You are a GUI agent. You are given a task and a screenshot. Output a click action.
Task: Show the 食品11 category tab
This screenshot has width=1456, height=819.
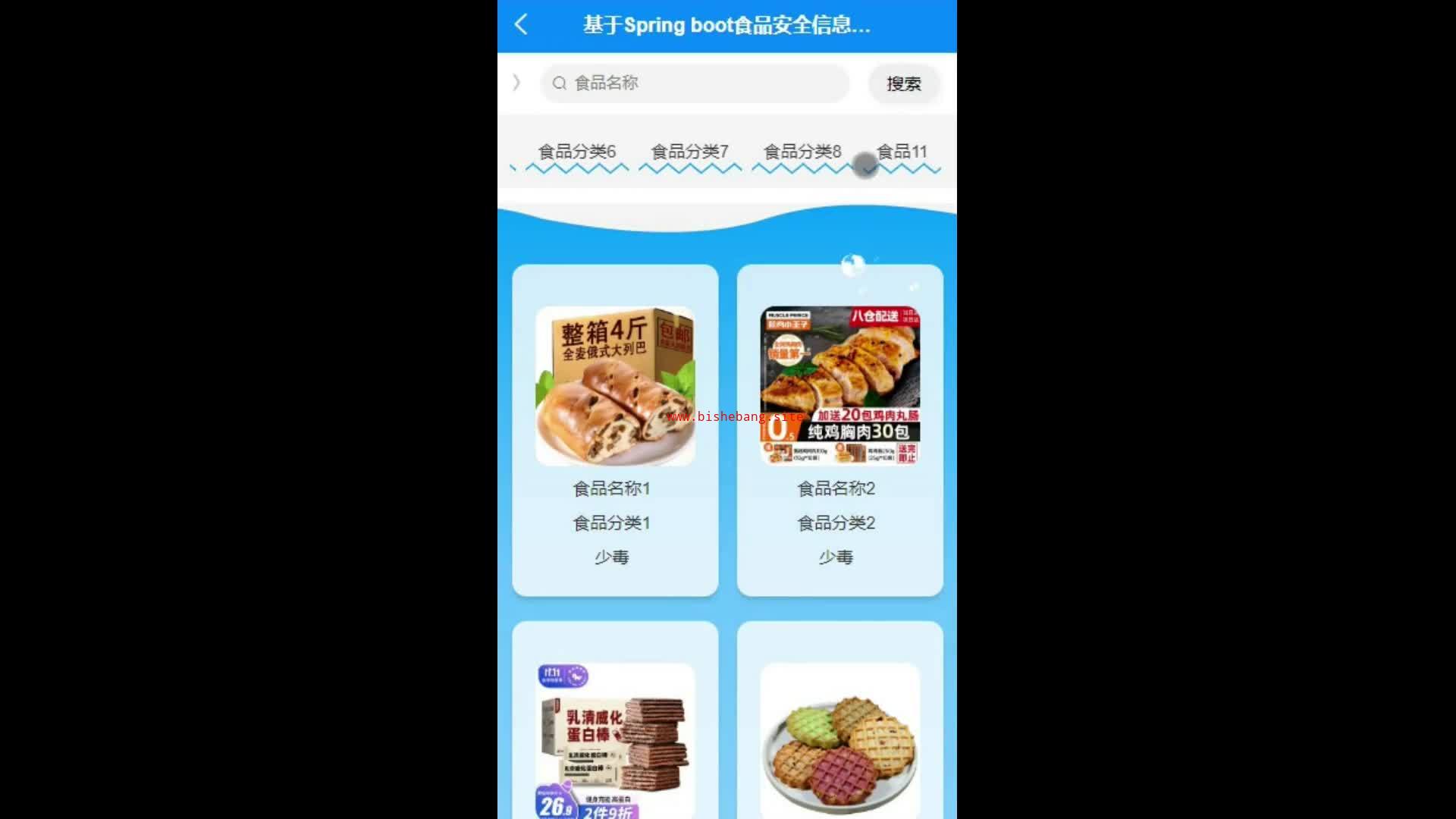coord(902,152)
